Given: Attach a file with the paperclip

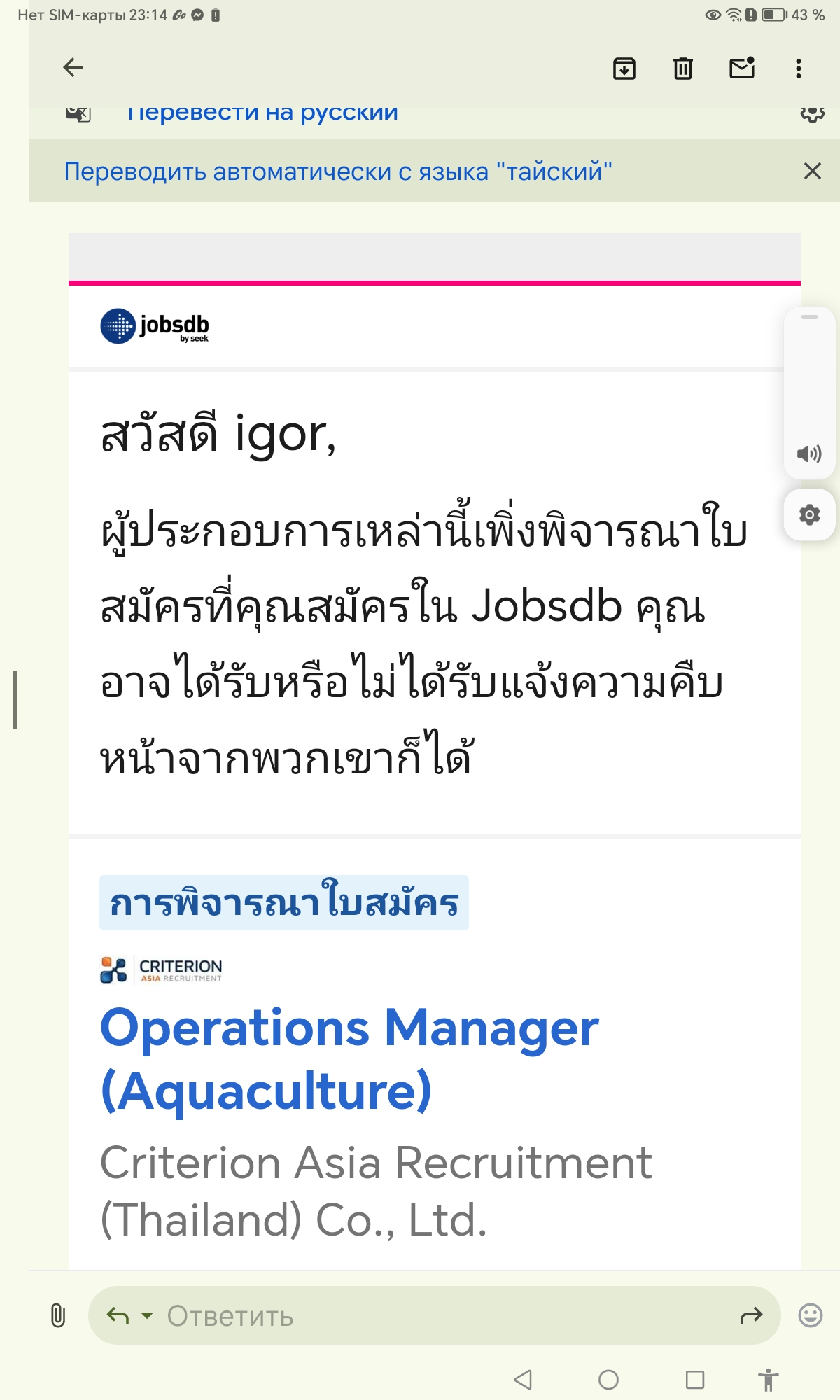Looking at the screenshot, I should (58, 1315).
